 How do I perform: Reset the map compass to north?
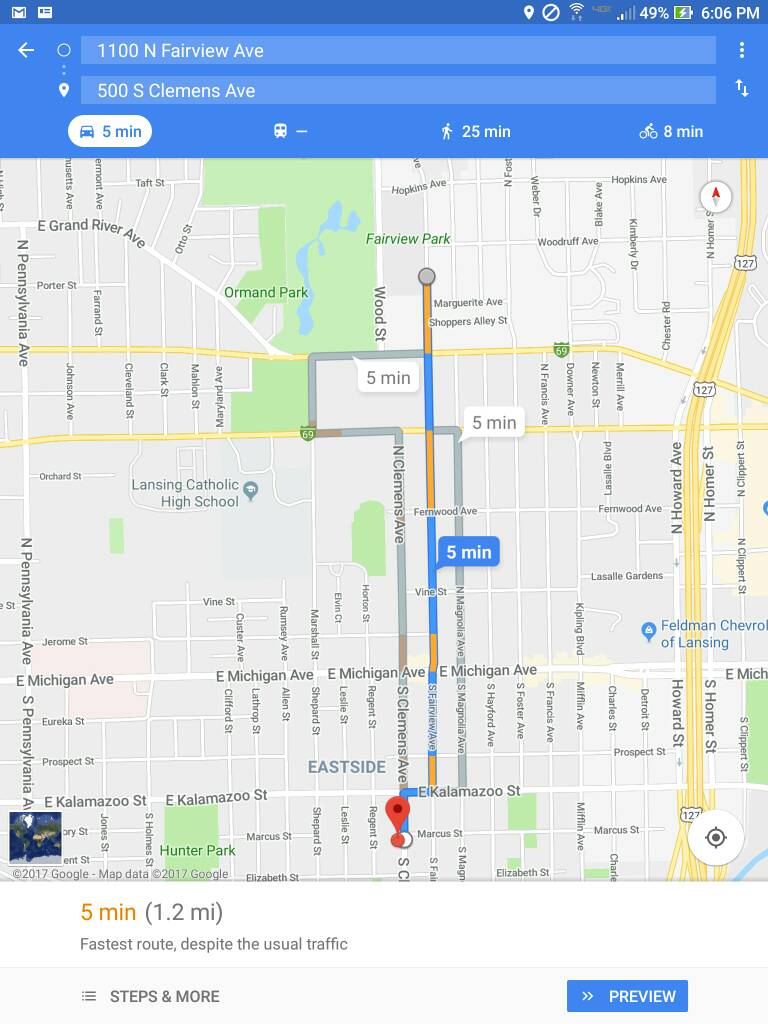click(x=715, y=196)
